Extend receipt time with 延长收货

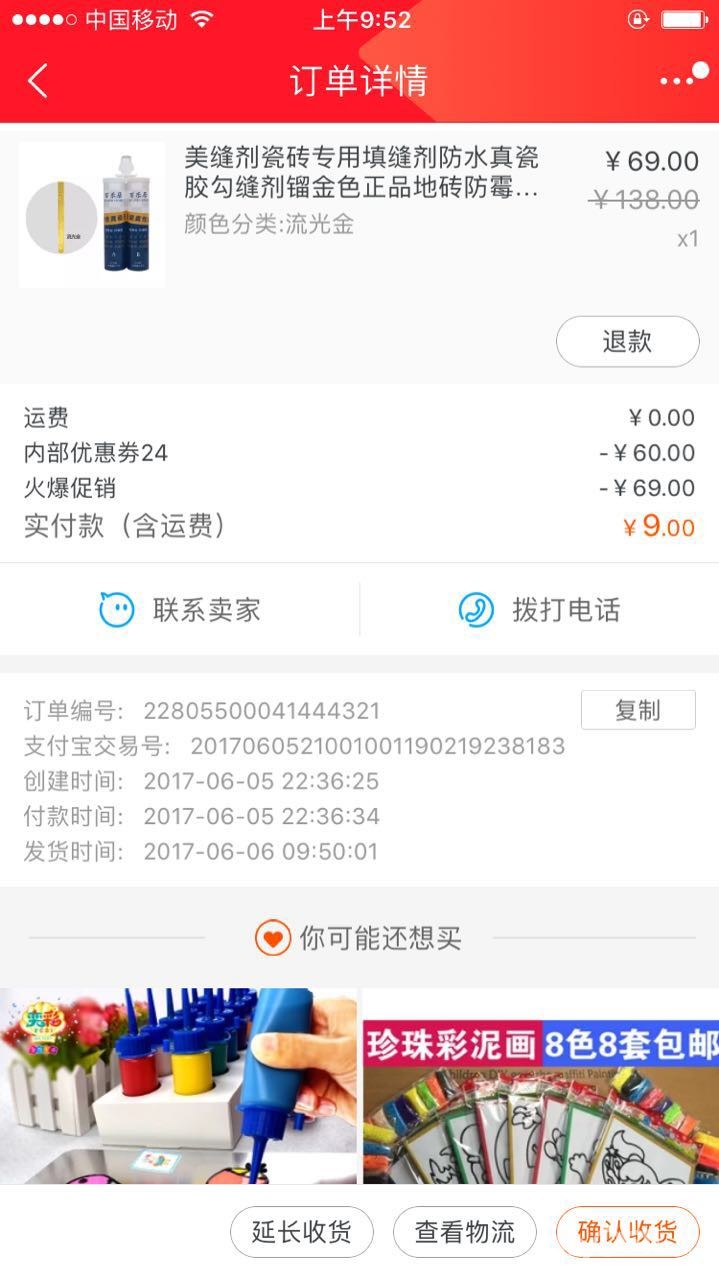[x=302, y=1232]
